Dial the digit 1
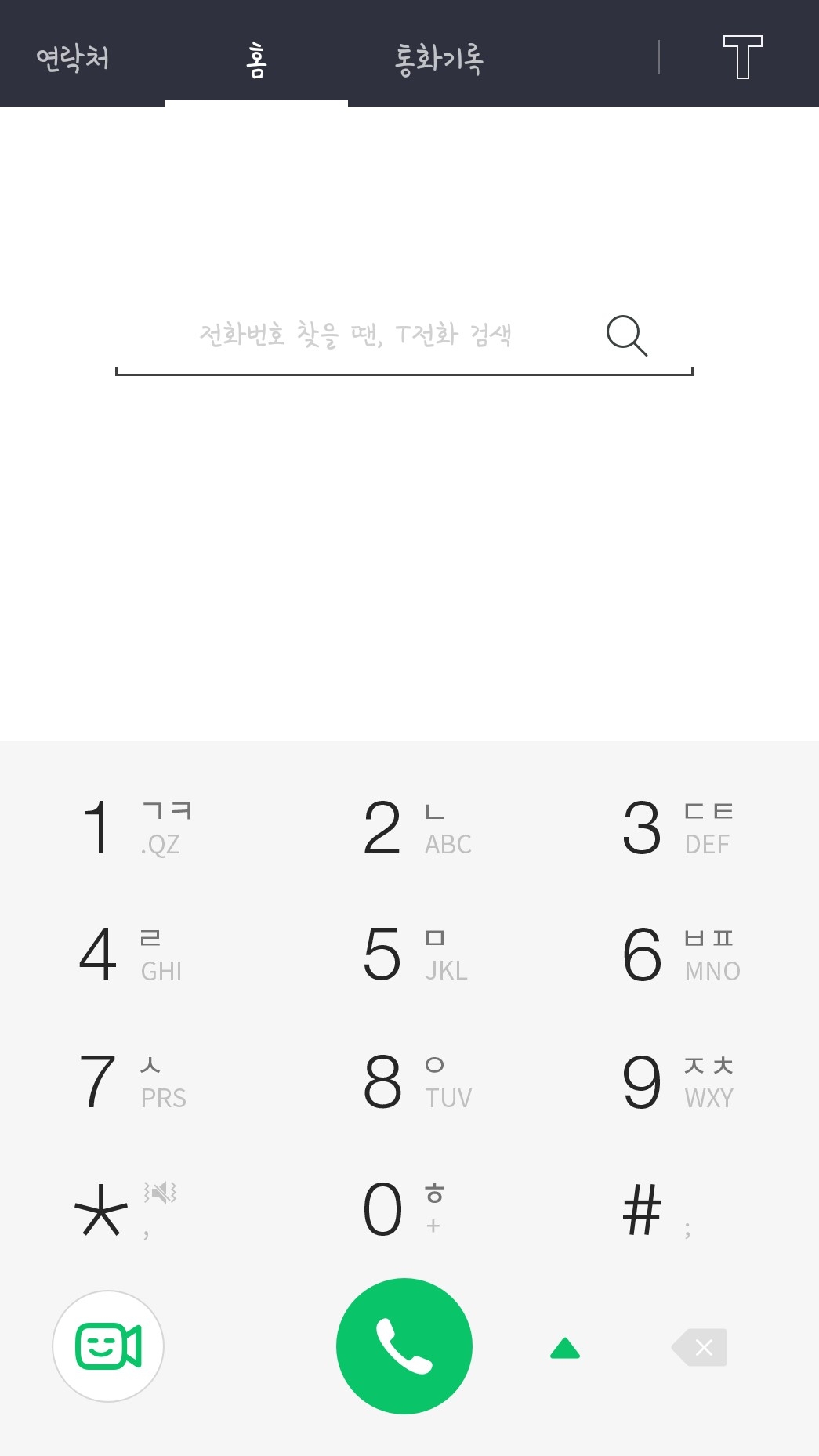 click(x=133, y=828)
